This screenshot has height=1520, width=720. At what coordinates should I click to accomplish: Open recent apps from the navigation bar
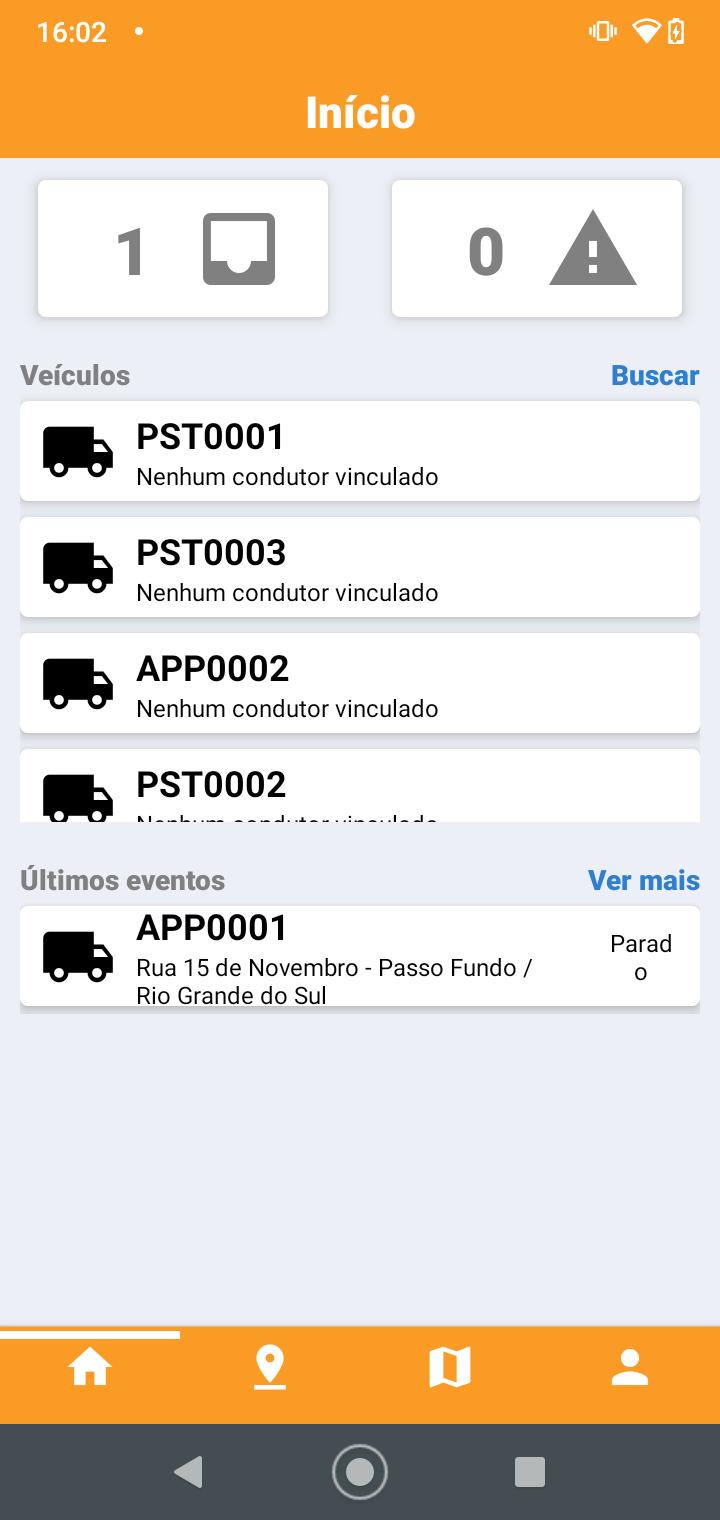[529, 1472]
